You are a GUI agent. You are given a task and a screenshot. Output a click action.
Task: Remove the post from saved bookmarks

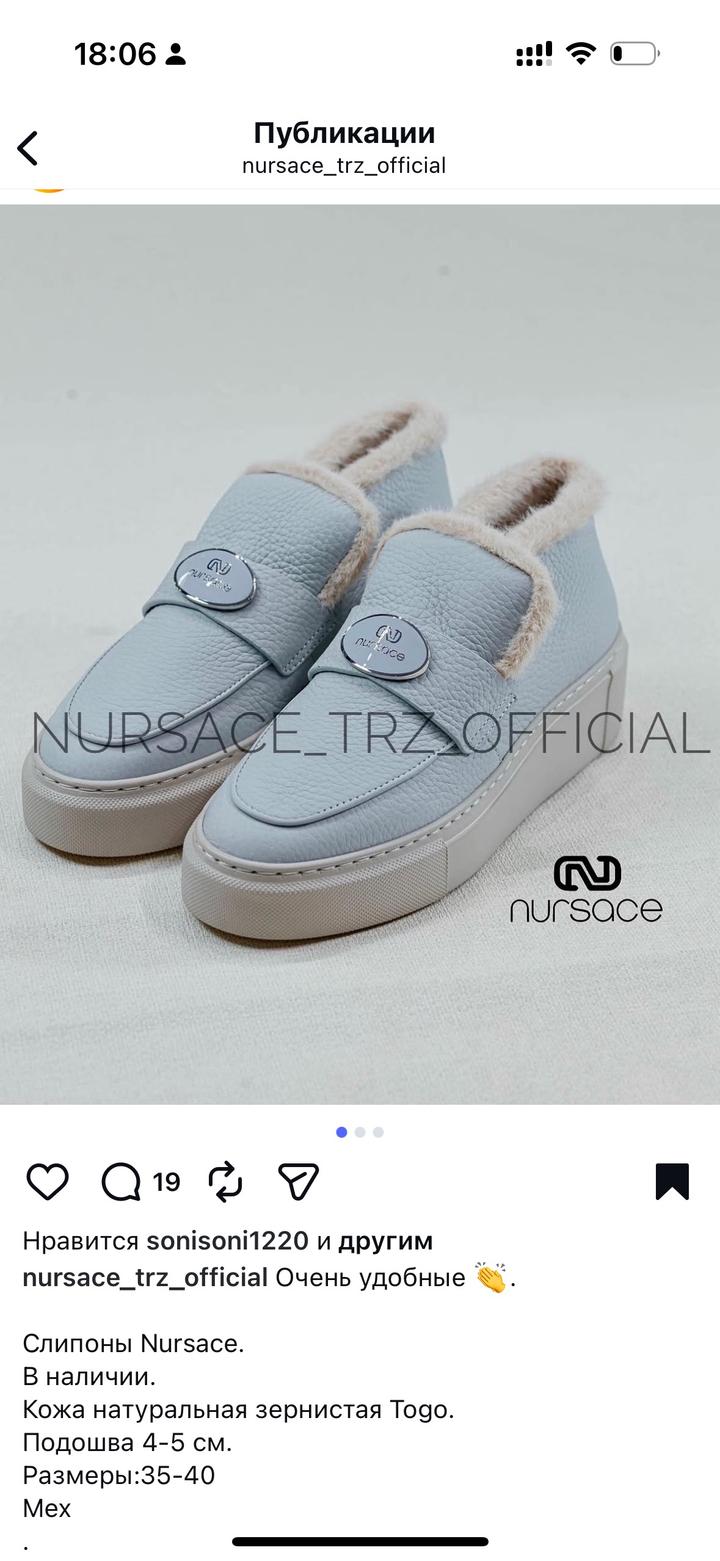(672, 1181)
